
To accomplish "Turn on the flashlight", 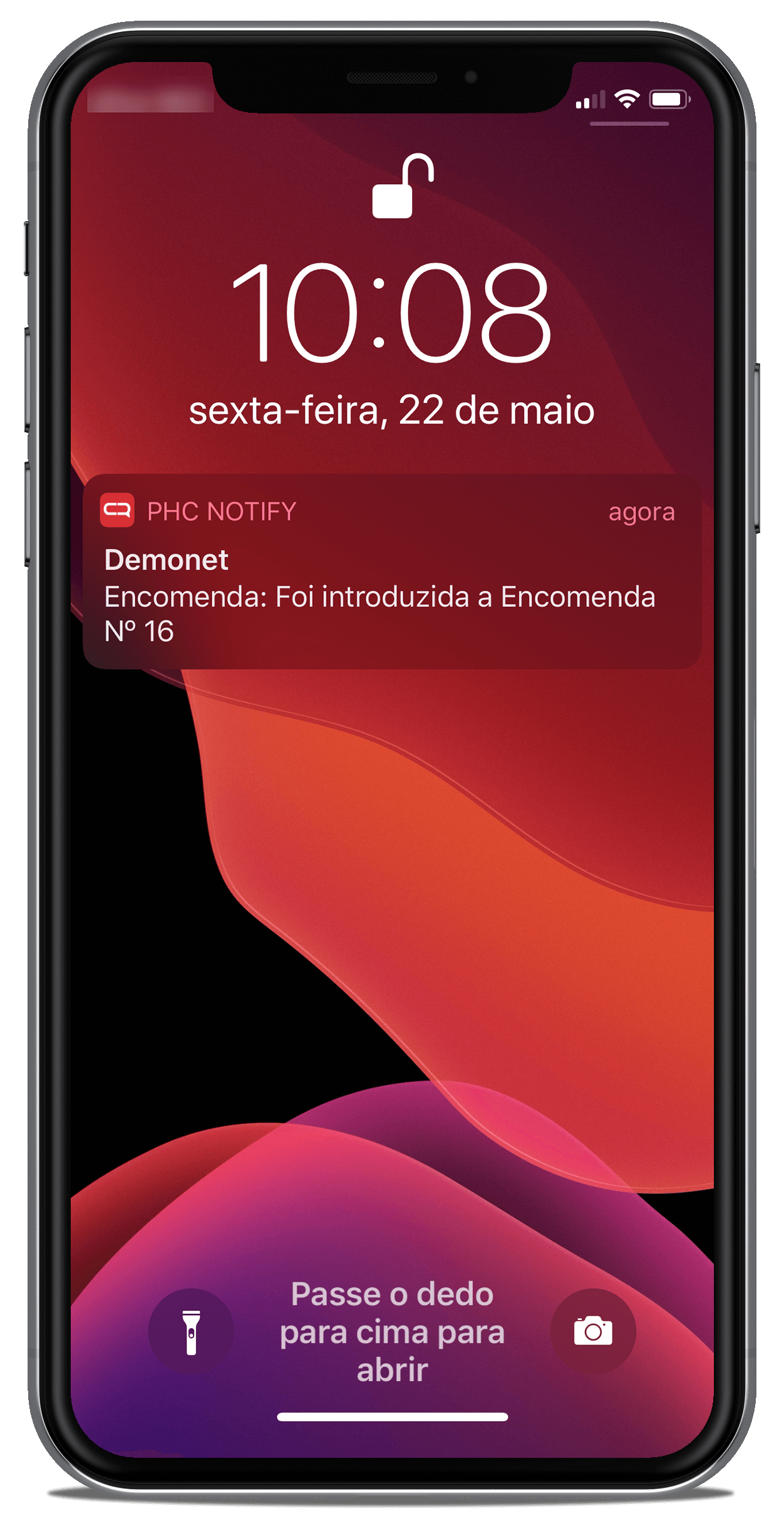I will [x=191, y=1331].
